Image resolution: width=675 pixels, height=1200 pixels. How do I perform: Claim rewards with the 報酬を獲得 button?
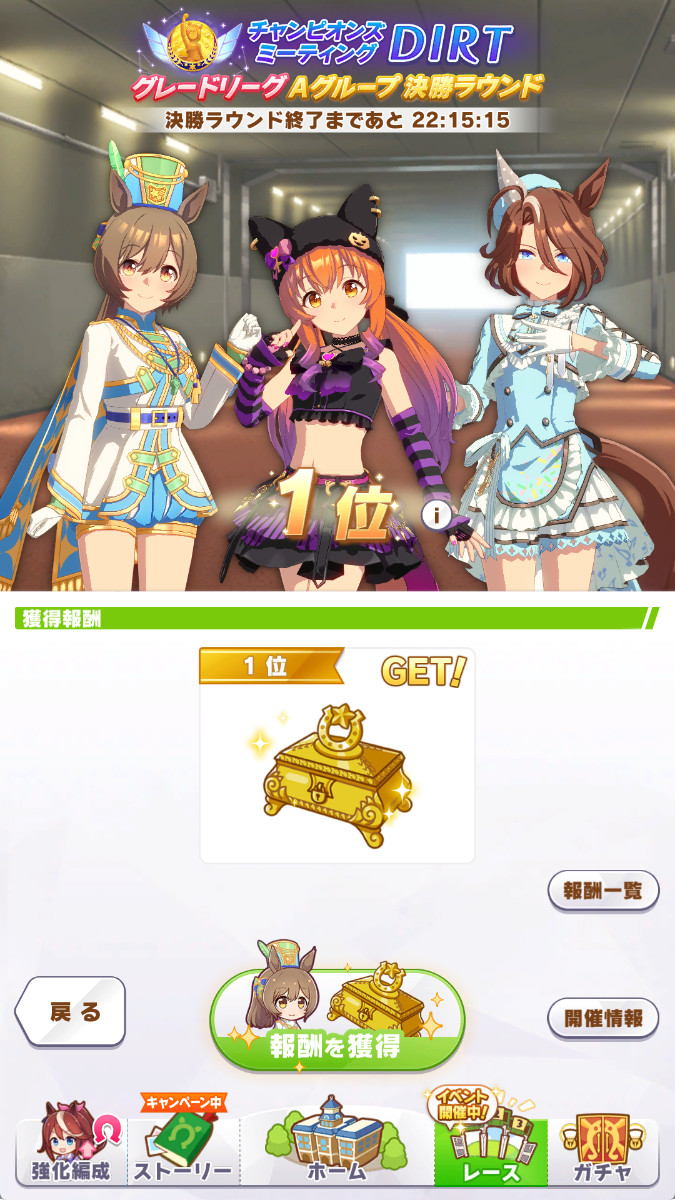click(x=337, y=1018)
